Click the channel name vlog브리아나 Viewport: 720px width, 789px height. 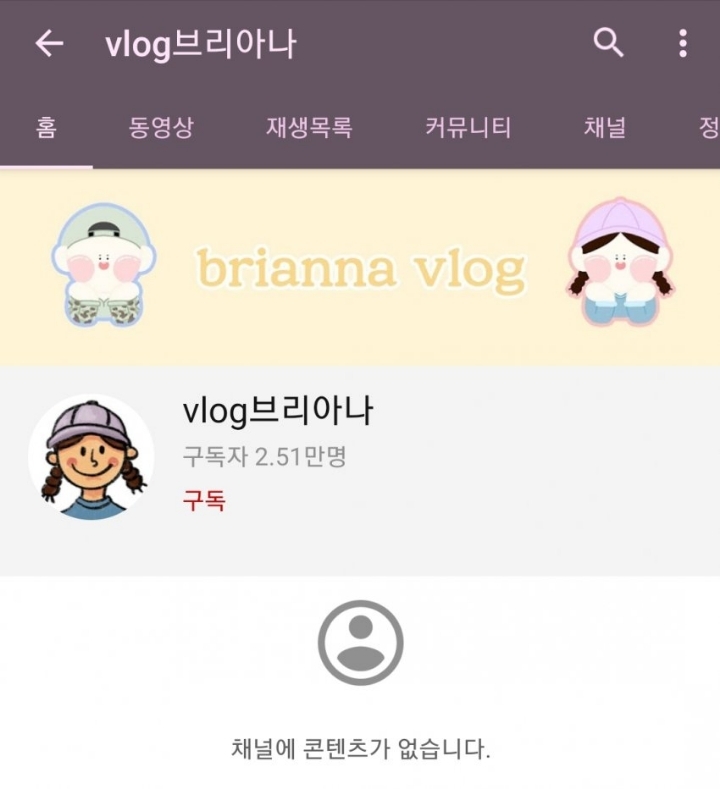(x=283, y=409)
